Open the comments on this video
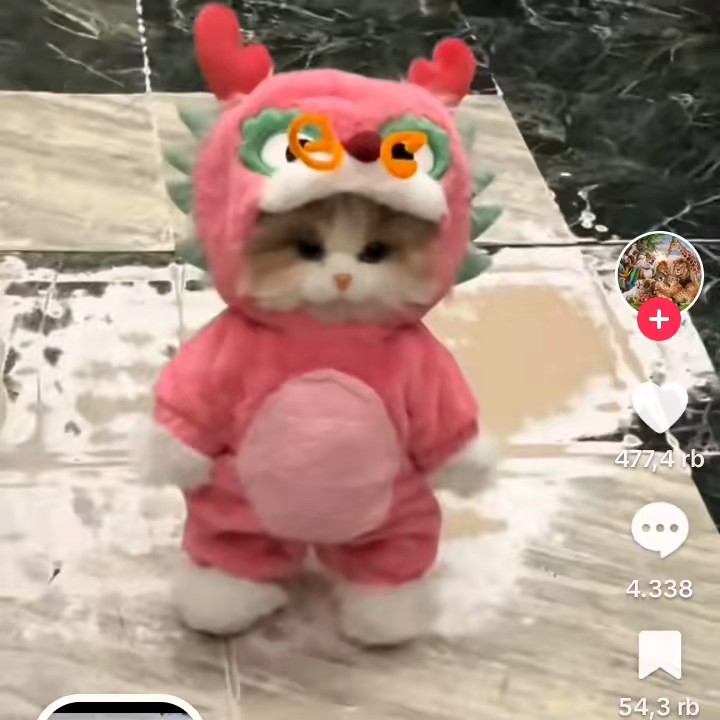 pyautogui.click(x=660, y=530)
